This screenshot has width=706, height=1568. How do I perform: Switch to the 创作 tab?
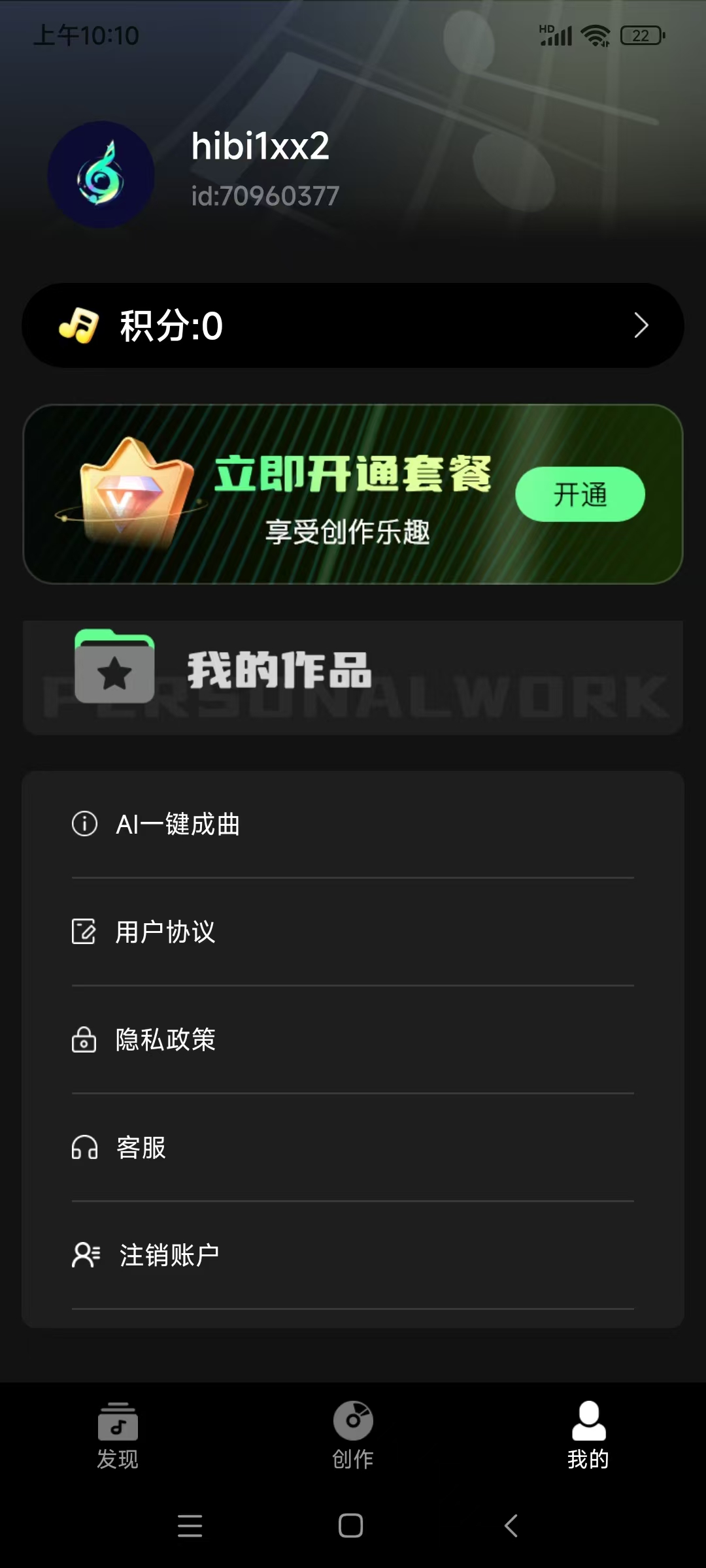[353, 1435]
